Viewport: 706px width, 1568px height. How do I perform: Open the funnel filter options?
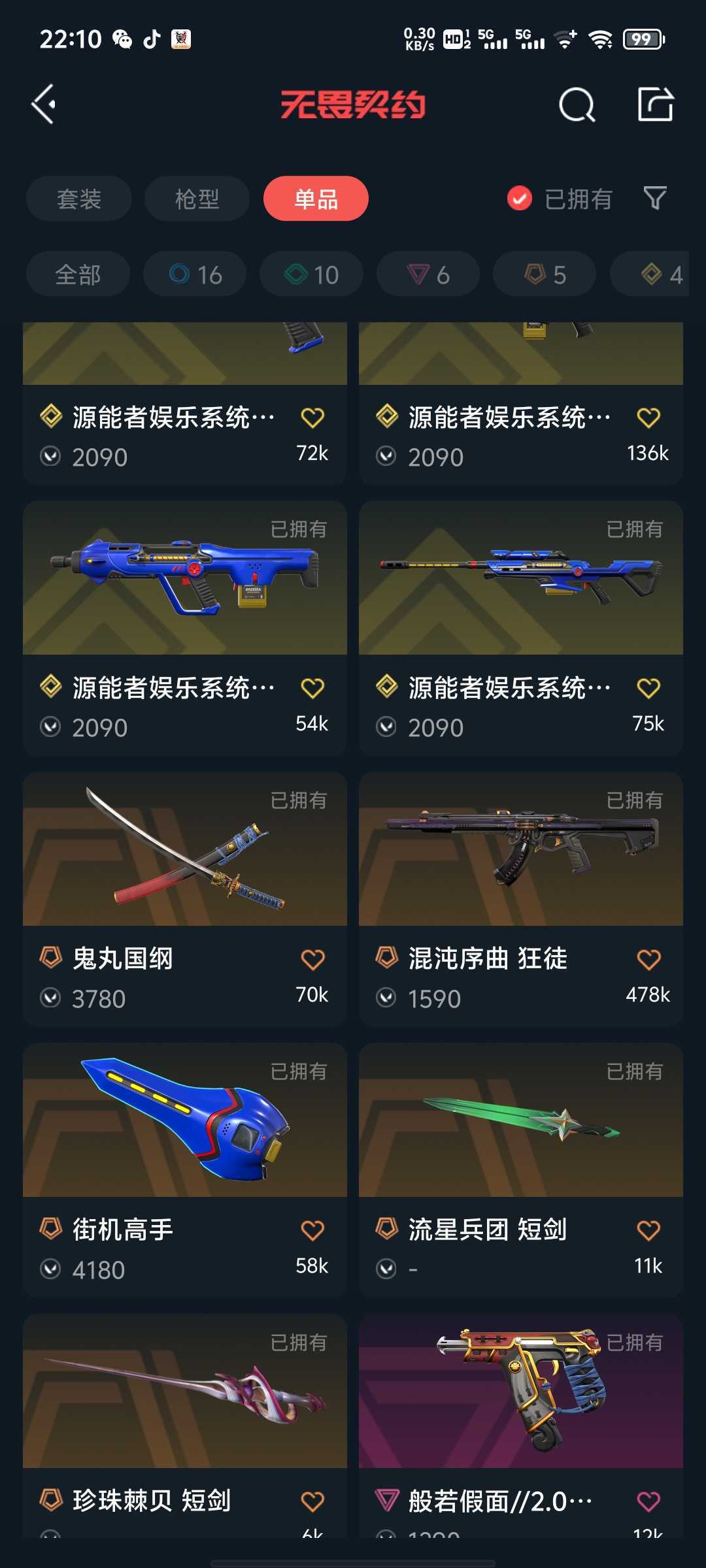[x=655, y=198]
